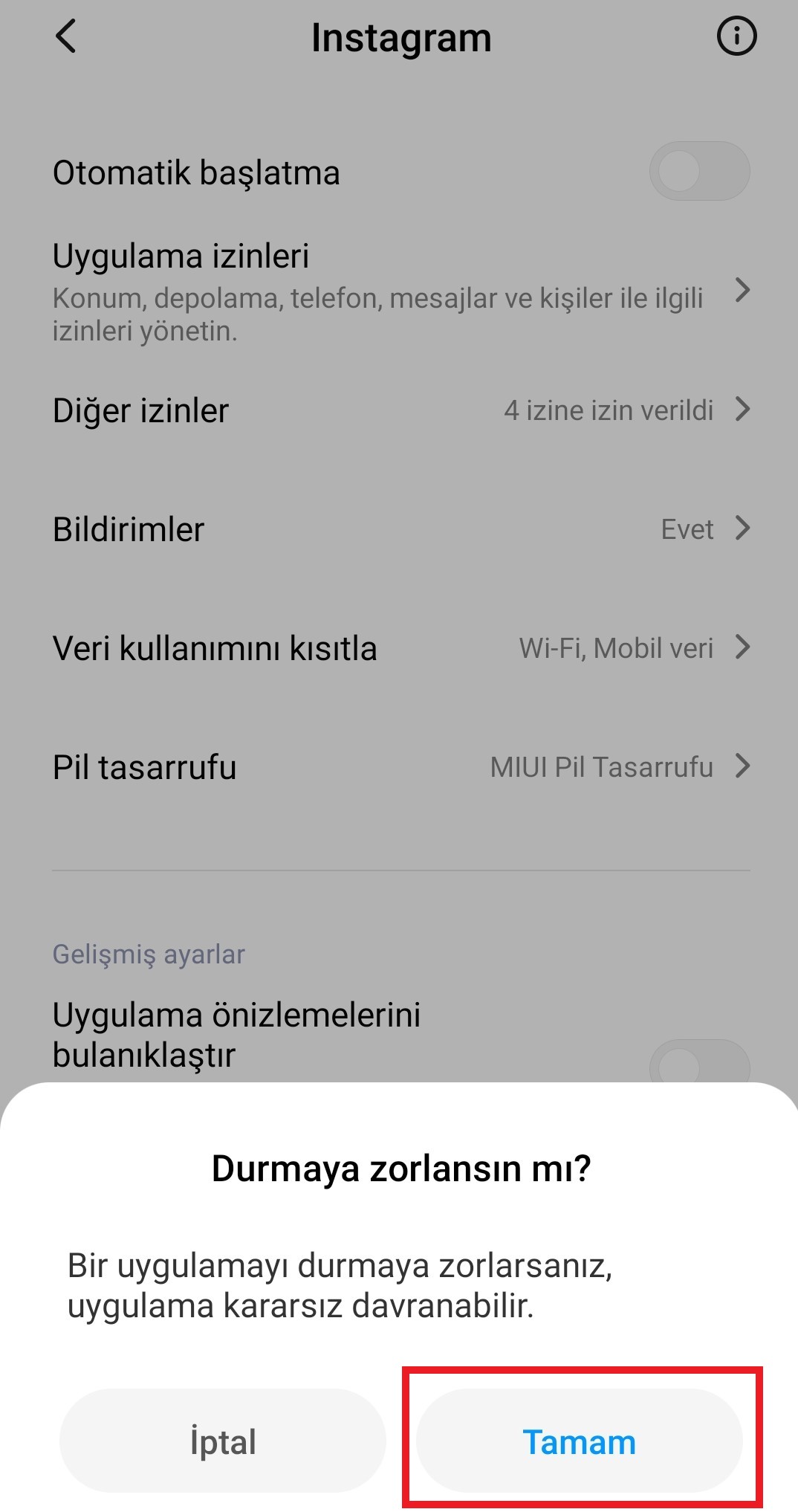Tap the Diğer izinler row
Viewport: 798px width, 1512px height.
click(141, 410)
